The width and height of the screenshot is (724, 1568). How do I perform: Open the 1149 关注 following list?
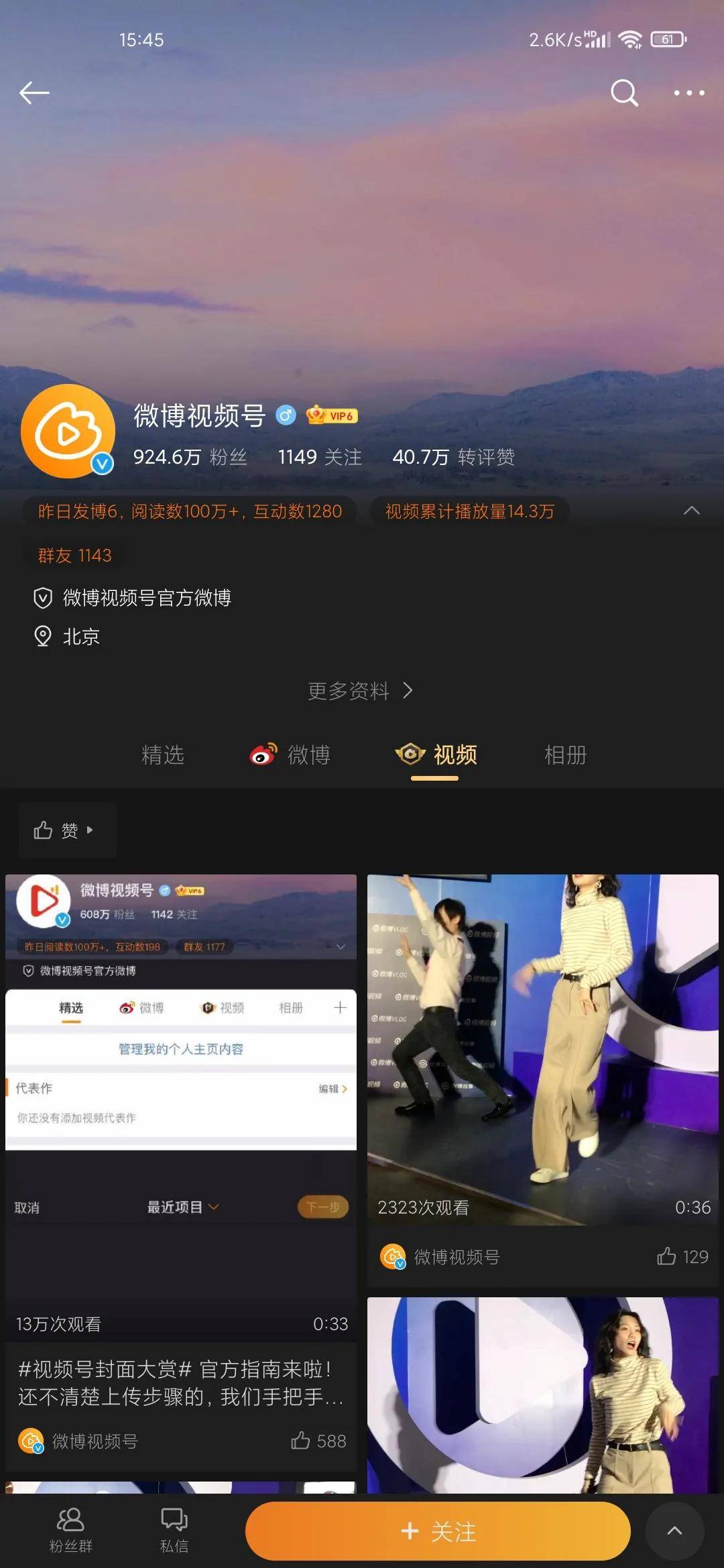pyautogui.click(x=320, y=457)
